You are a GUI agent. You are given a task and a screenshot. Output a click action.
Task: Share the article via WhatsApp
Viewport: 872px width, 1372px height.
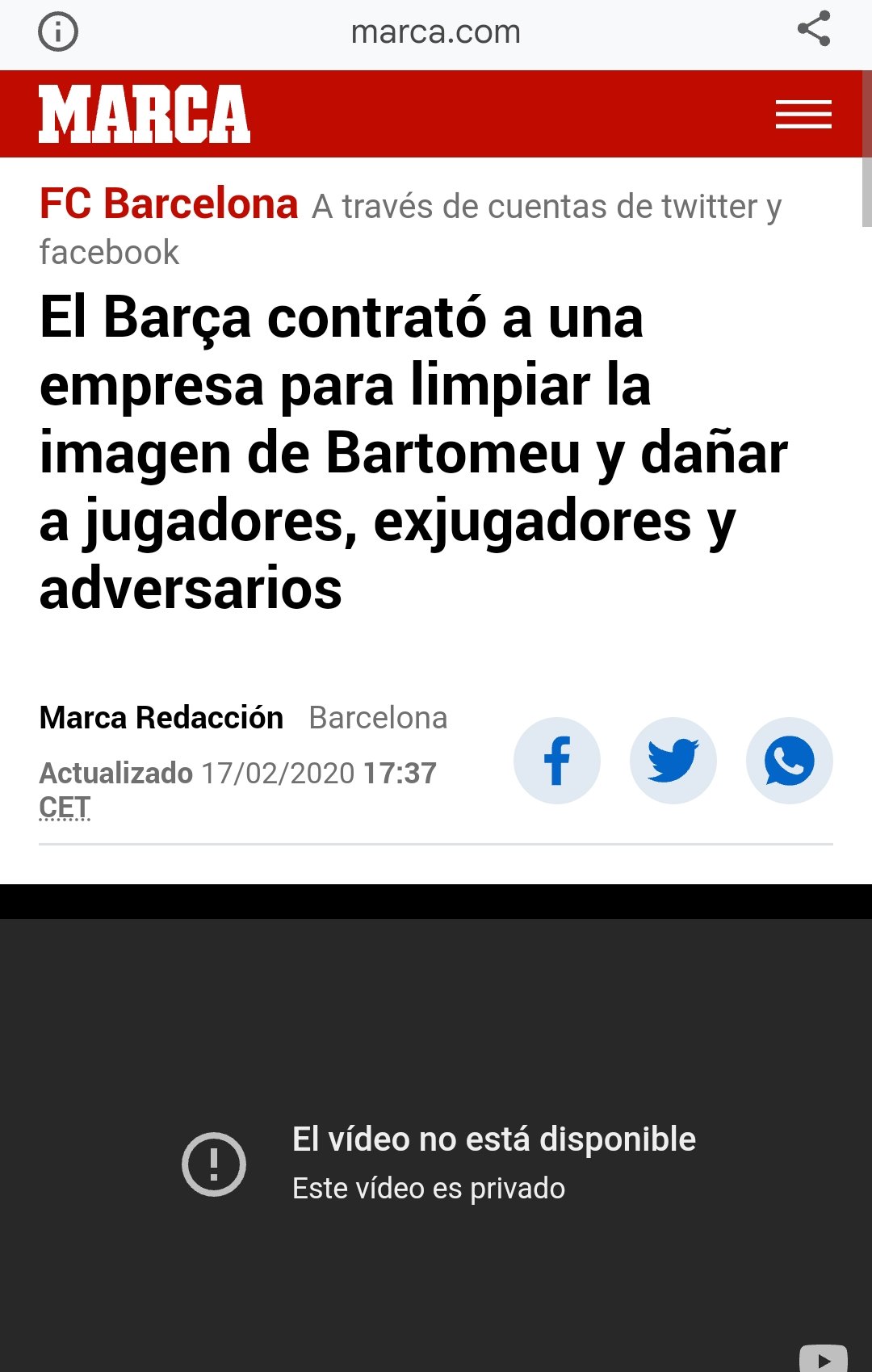click(x=789, y=761)
